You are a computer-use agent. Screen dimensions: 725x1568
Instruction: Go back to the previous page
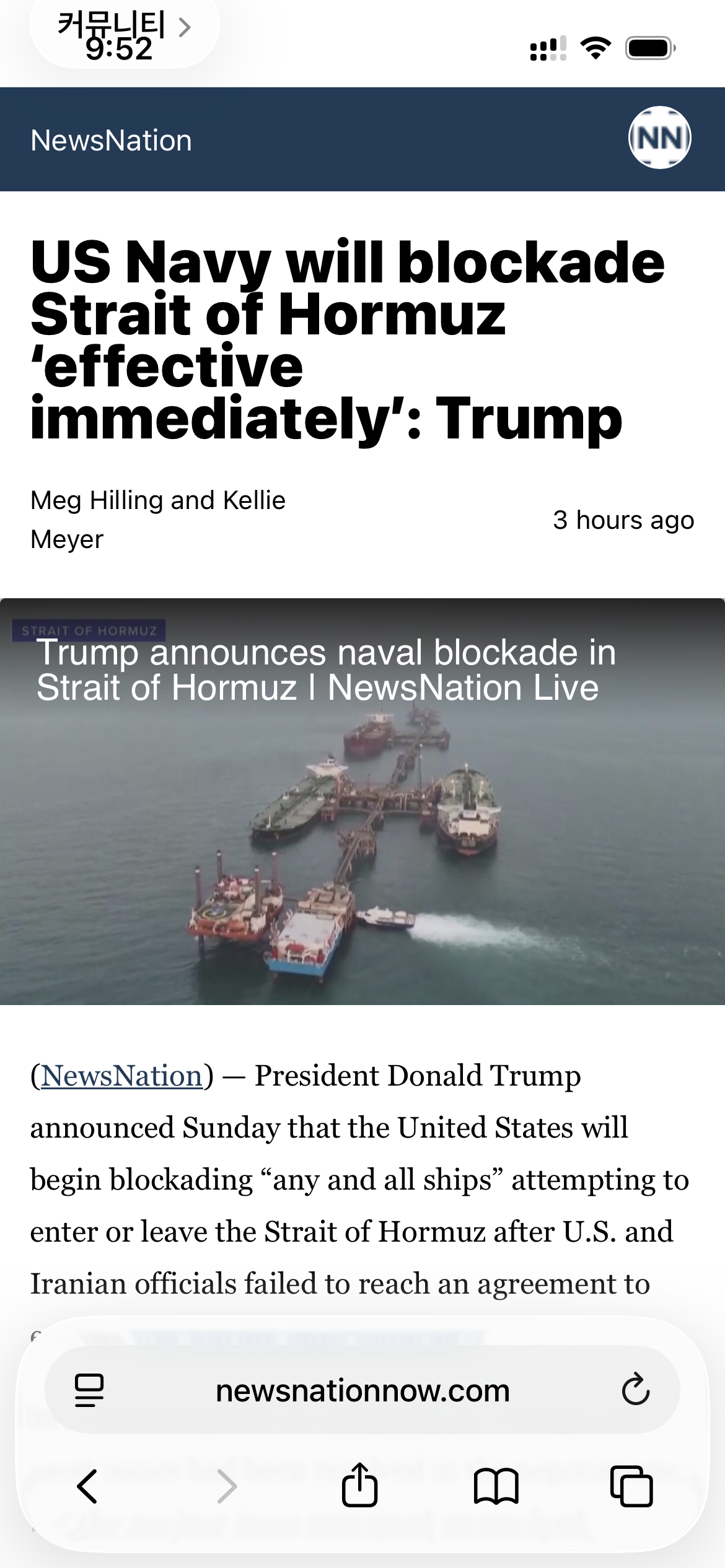click(87, 1486)
